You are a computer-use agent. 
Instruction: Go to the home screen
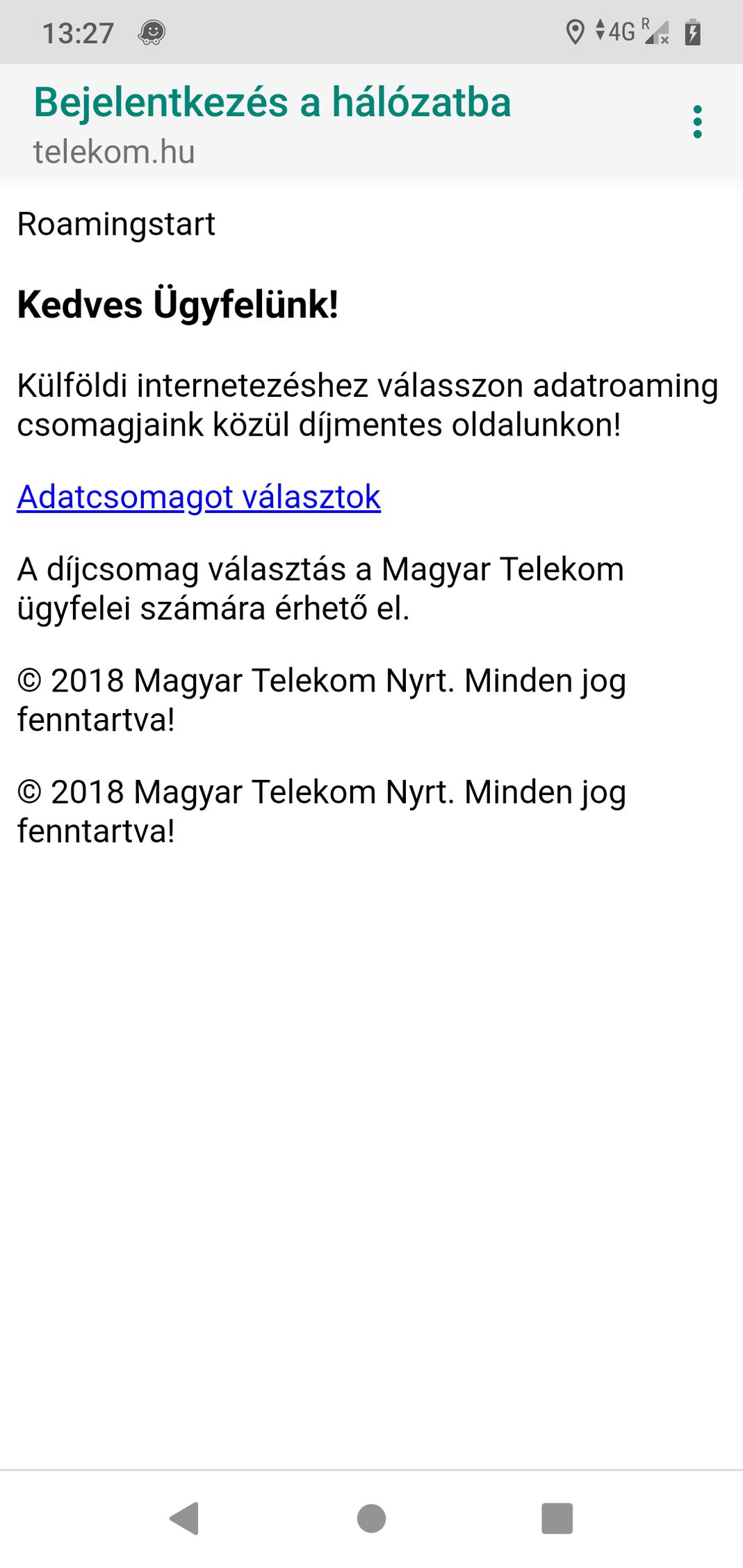tap(371, 1518)
